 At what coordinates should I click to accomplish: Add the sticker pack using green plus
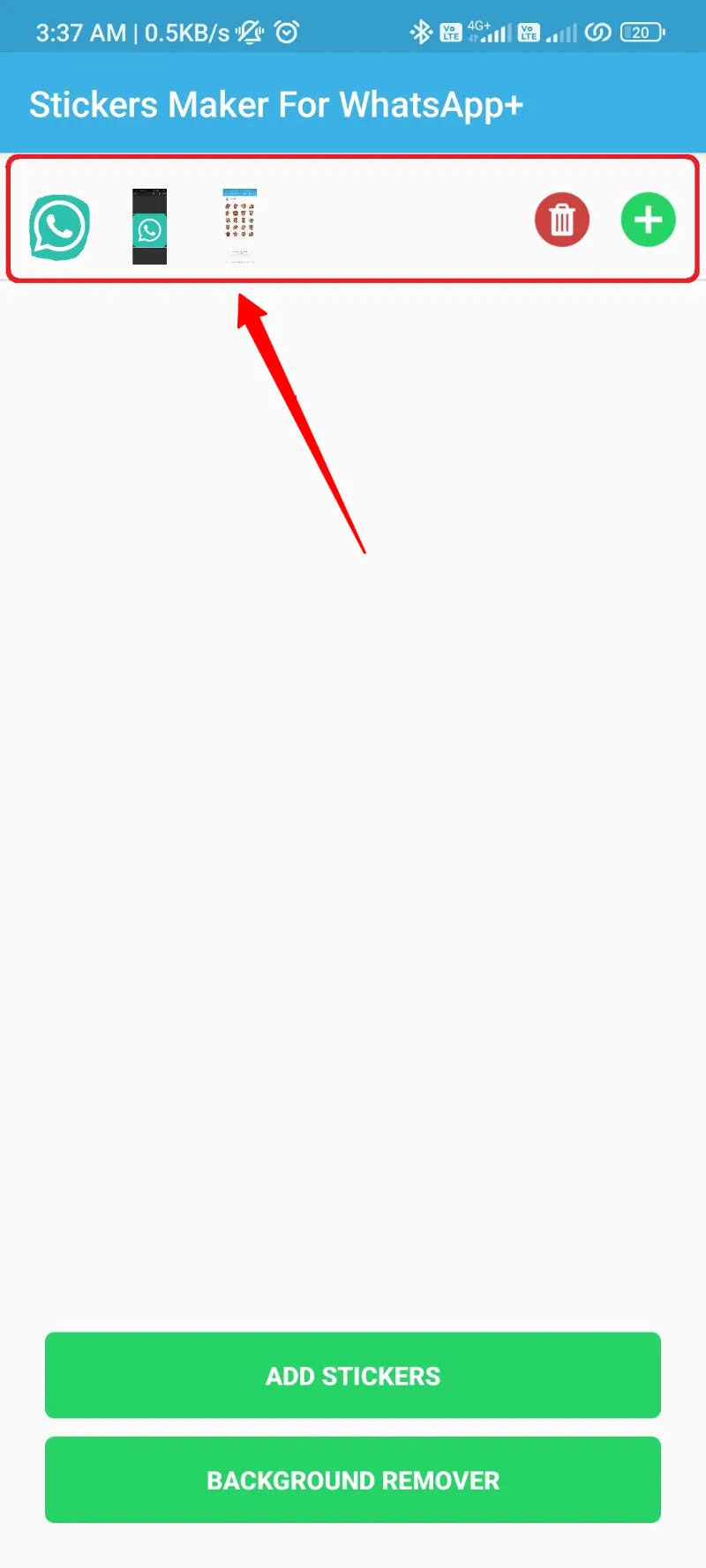pos(648,220)
